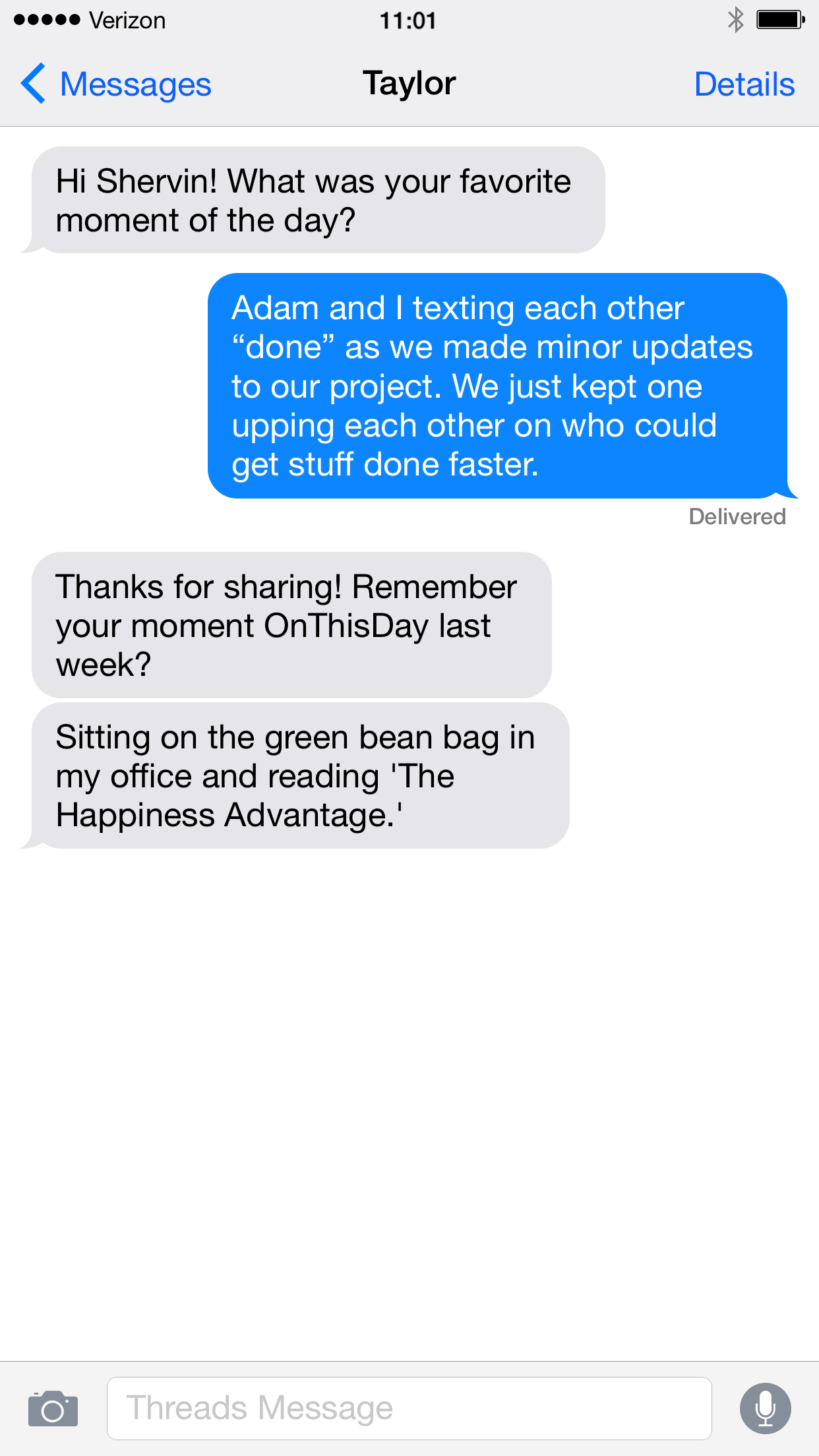Viewport: 819px width, 1456px height.
Task: Tap the microphone icon for voice message
Action: point(767,1407)
